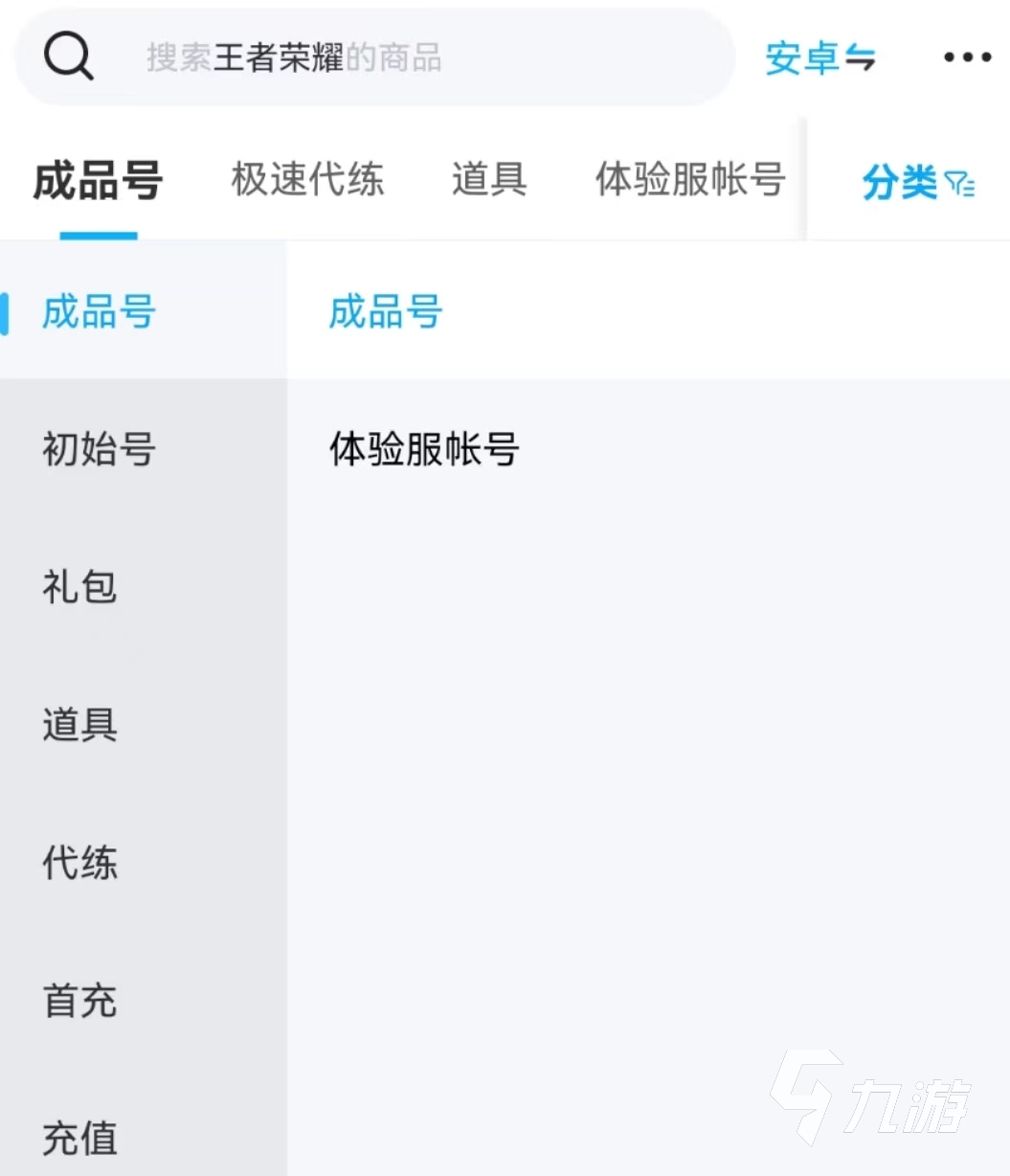Select 首充 in the side category list

coord(79,1000)
